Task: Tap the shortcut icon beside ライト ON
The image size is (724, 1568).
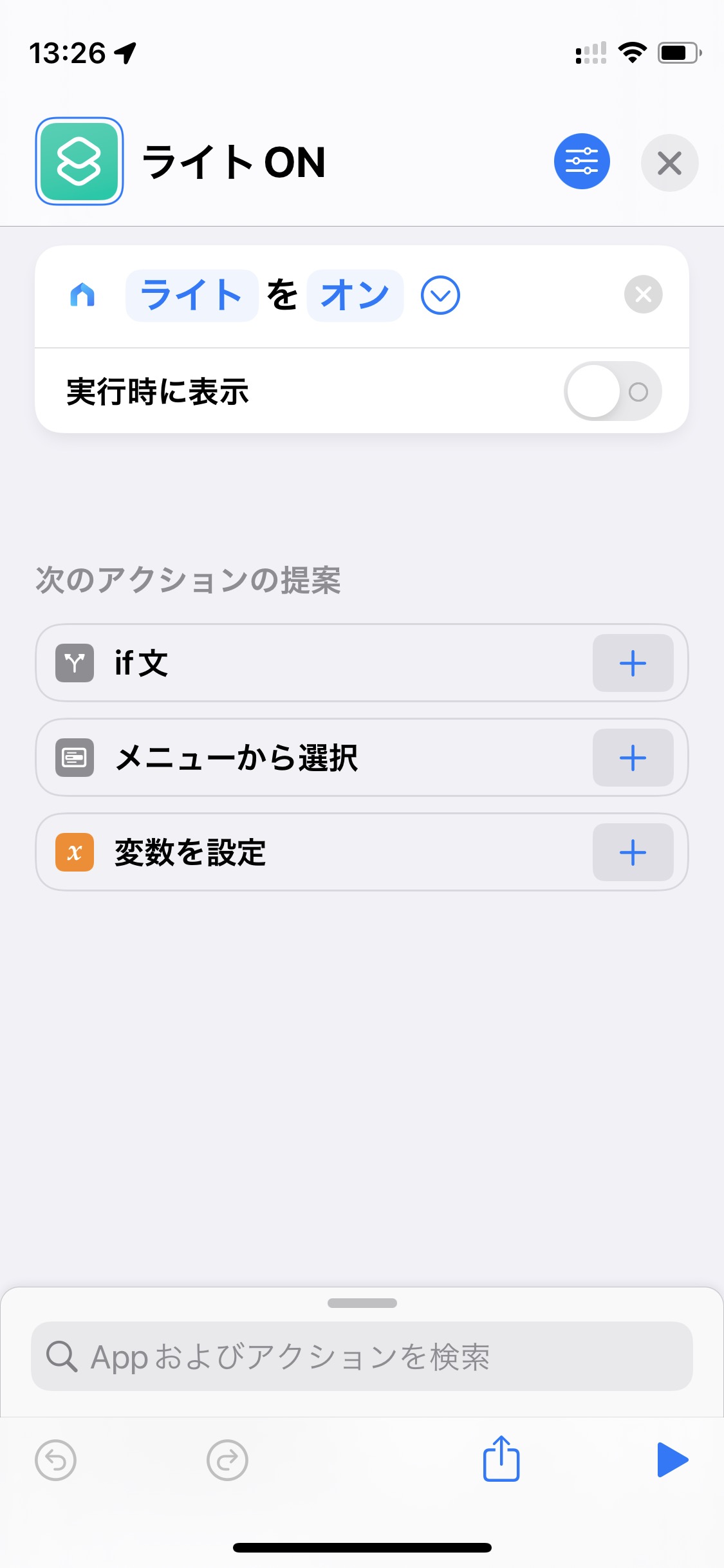Action: 79,162
